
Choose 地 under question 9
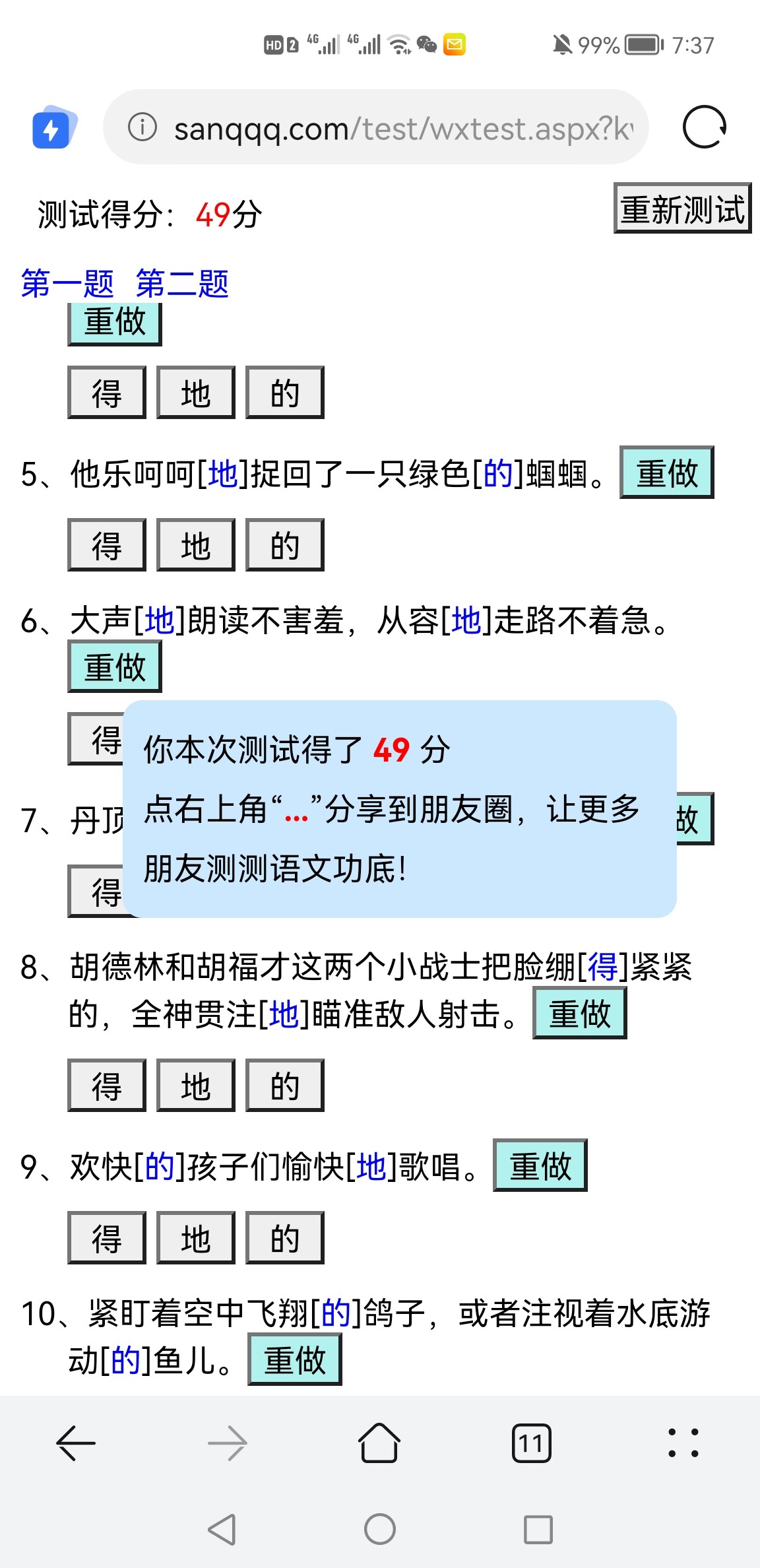(195, 1238)
